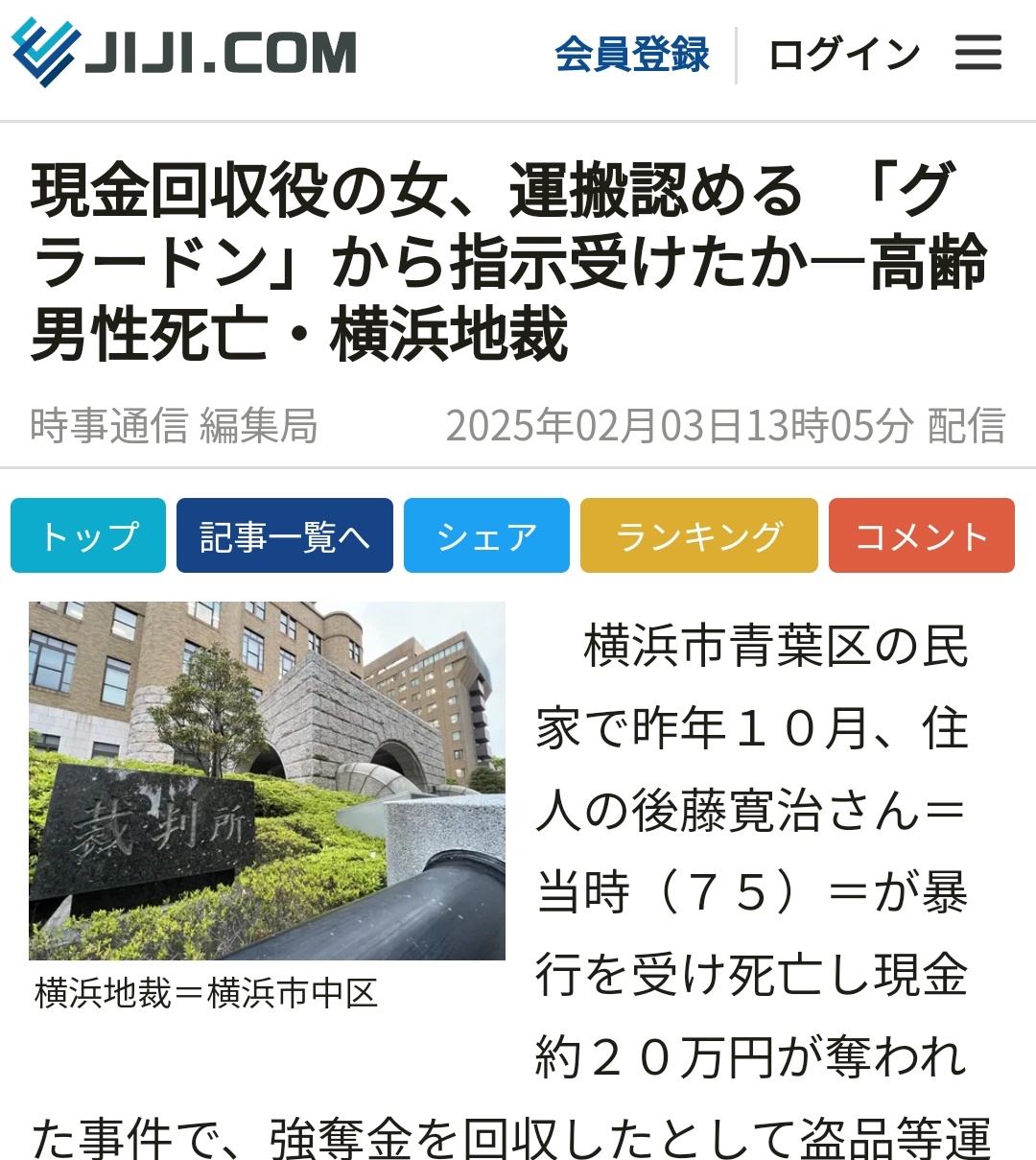Jump to コメント section
Image resolution: width=1036 pixels, height=1160 pixels.
click(x=922, y=535)
